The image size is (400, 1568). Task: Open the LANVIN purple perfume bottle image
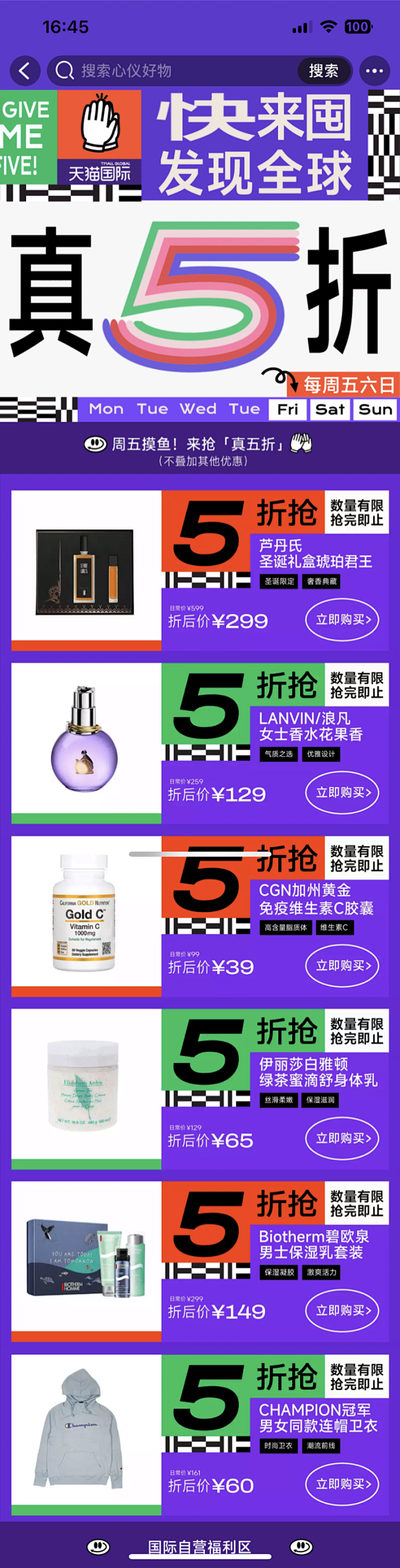click(x=84, y=739)
